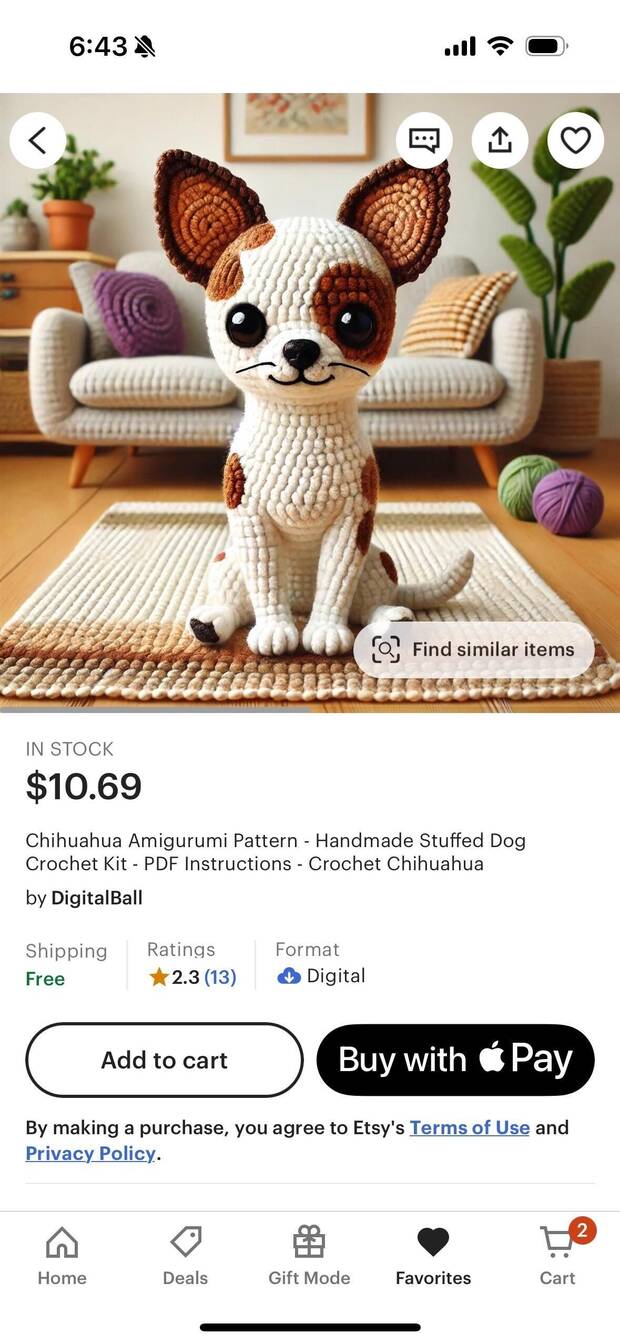The height and width of the screenshot is (1344, 620).
Task: Message the seller via chat icon
Action: tap(424, 141)
